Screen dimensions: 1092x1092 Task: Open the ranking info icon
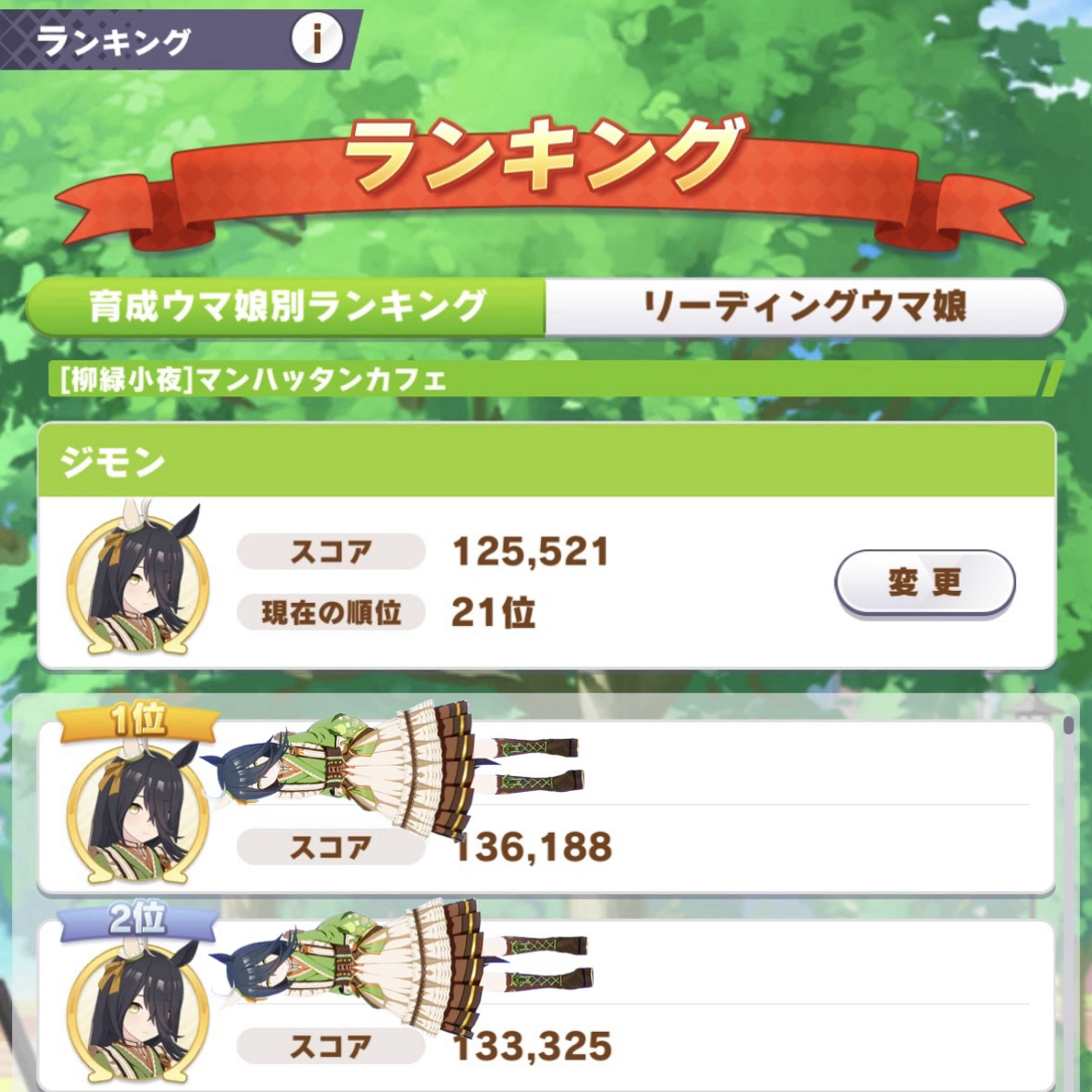coord(317,39)
